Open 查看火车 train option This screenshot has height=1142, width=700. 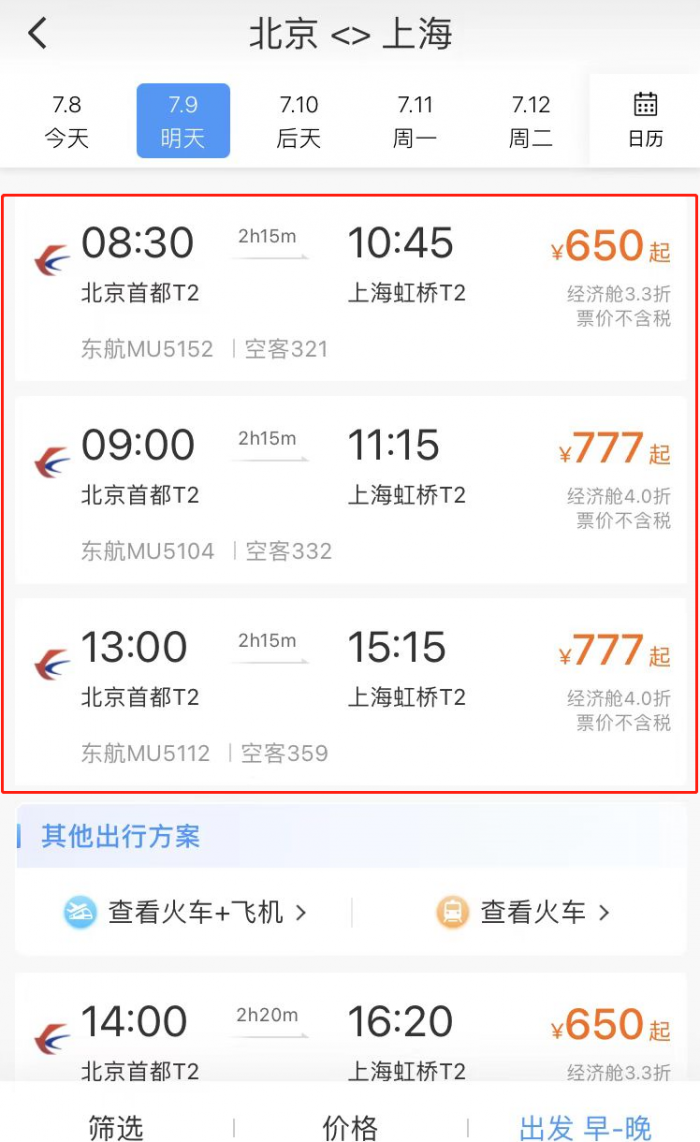[535, 912]
